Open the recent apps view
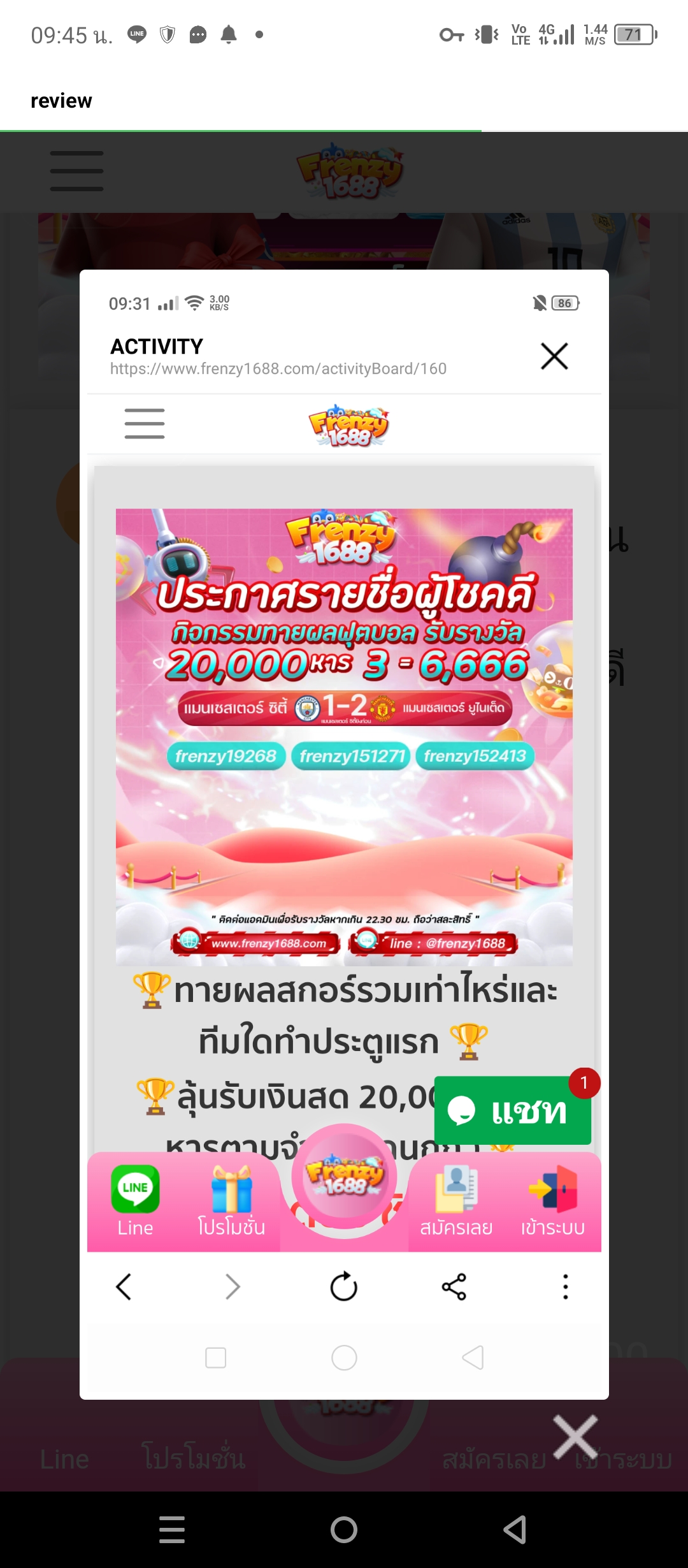This screenshot has width=688, height=1568. [x=172, y=1529]
